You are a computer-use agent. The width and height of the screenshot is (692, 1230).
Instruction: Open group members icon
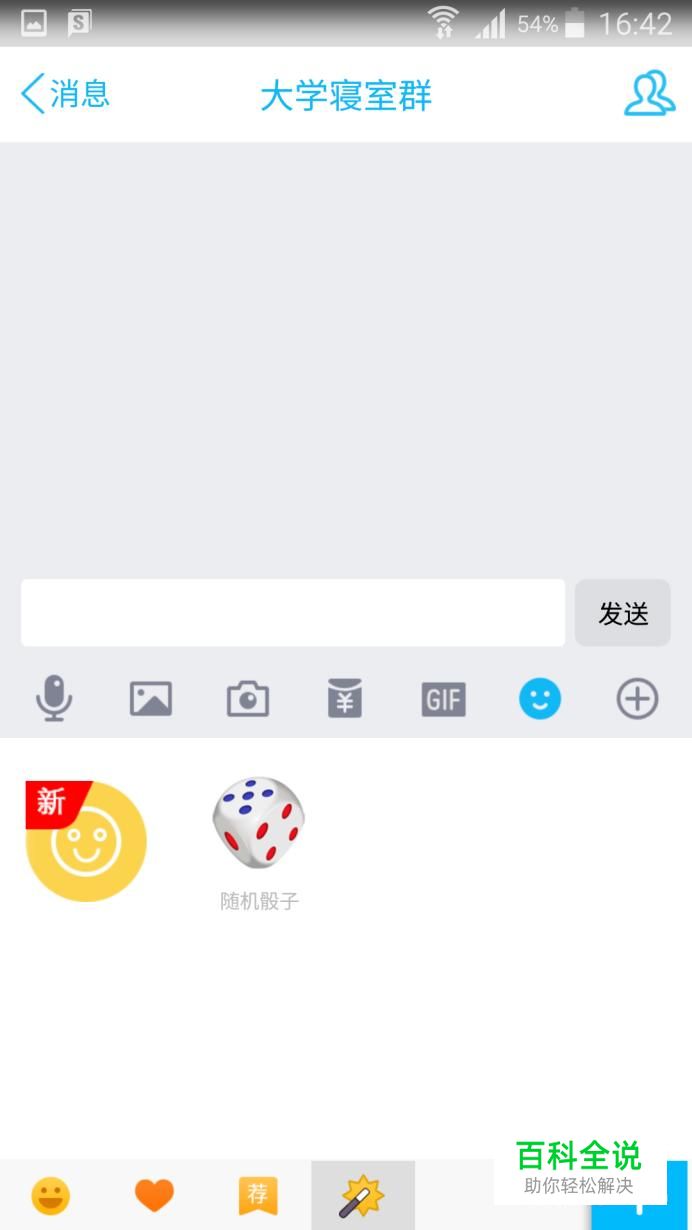tap(649, 94)
